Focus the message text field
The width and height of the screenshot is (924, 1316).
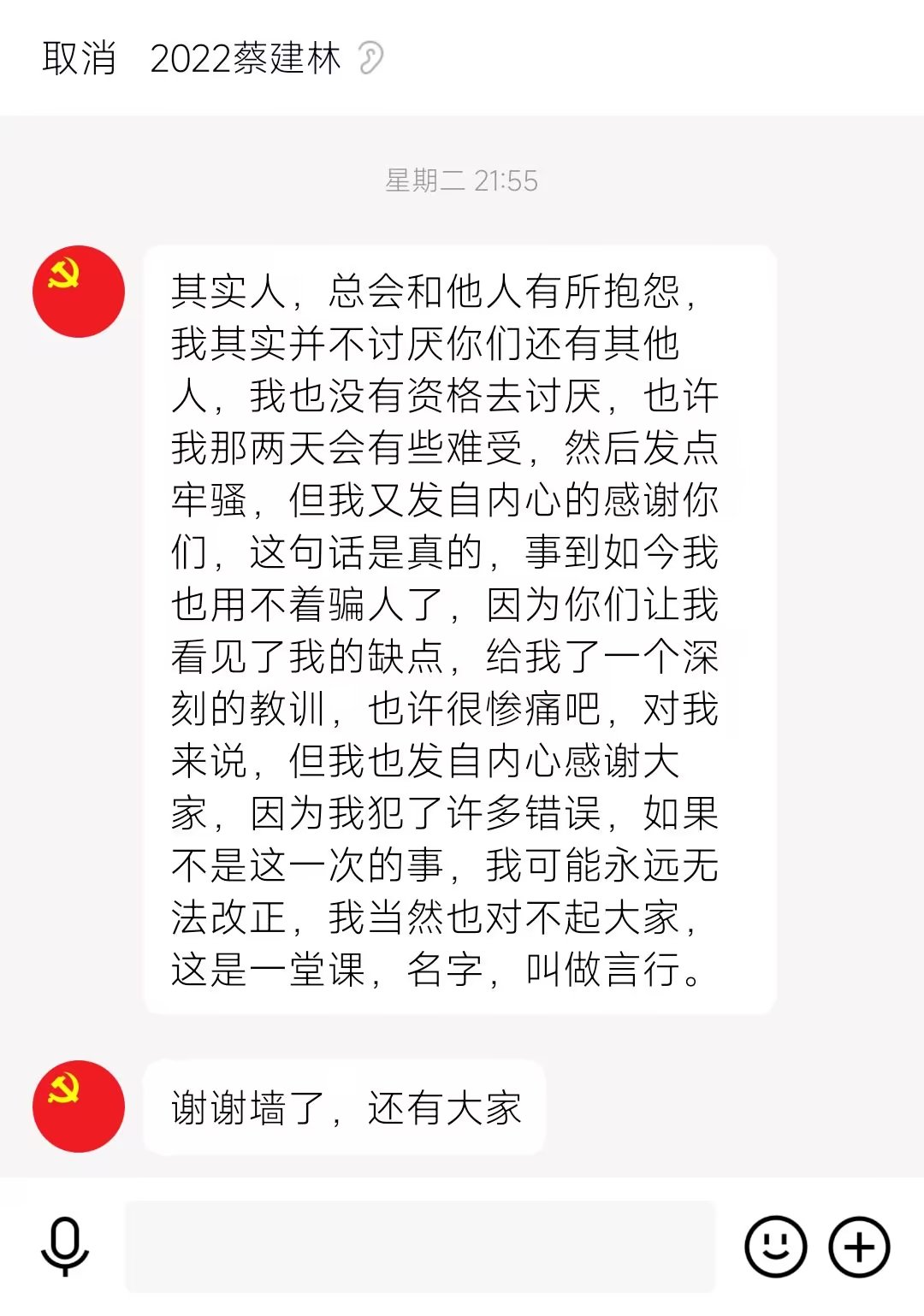[x=419, y=1247]
